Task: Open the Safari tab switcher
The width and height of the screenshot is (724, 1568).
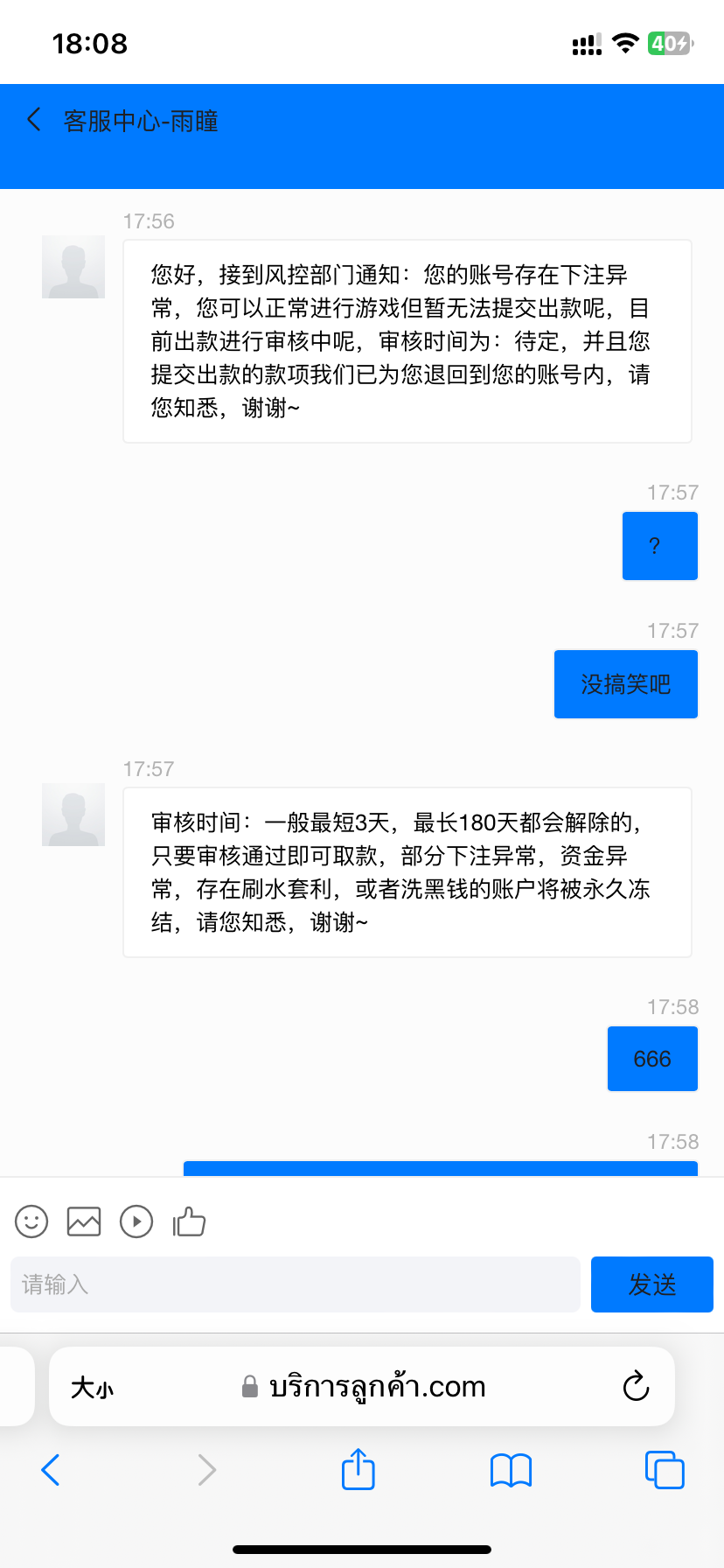Action: 664,1470
